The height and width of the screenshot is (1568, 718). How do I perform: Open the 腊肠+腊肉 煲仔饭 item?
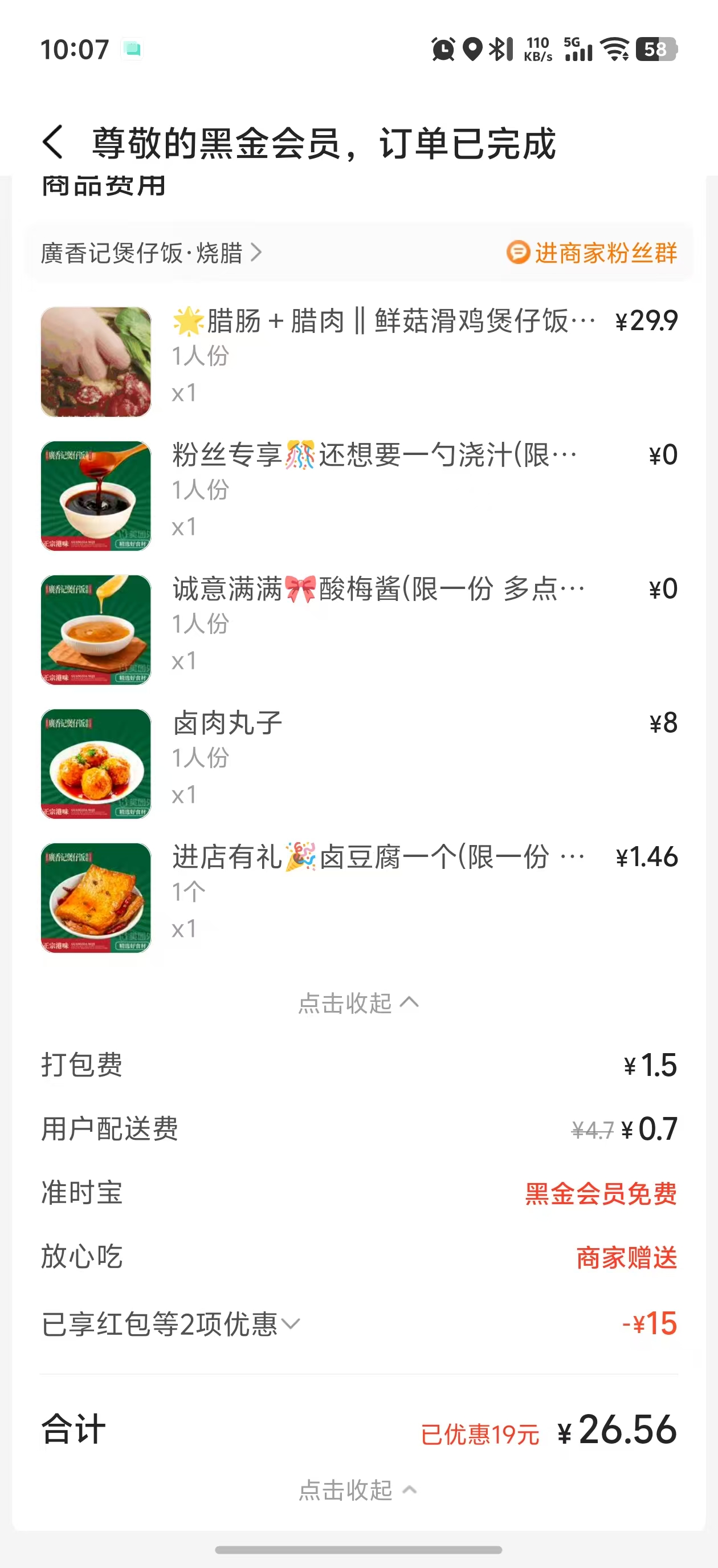click(x=384, y=322)
